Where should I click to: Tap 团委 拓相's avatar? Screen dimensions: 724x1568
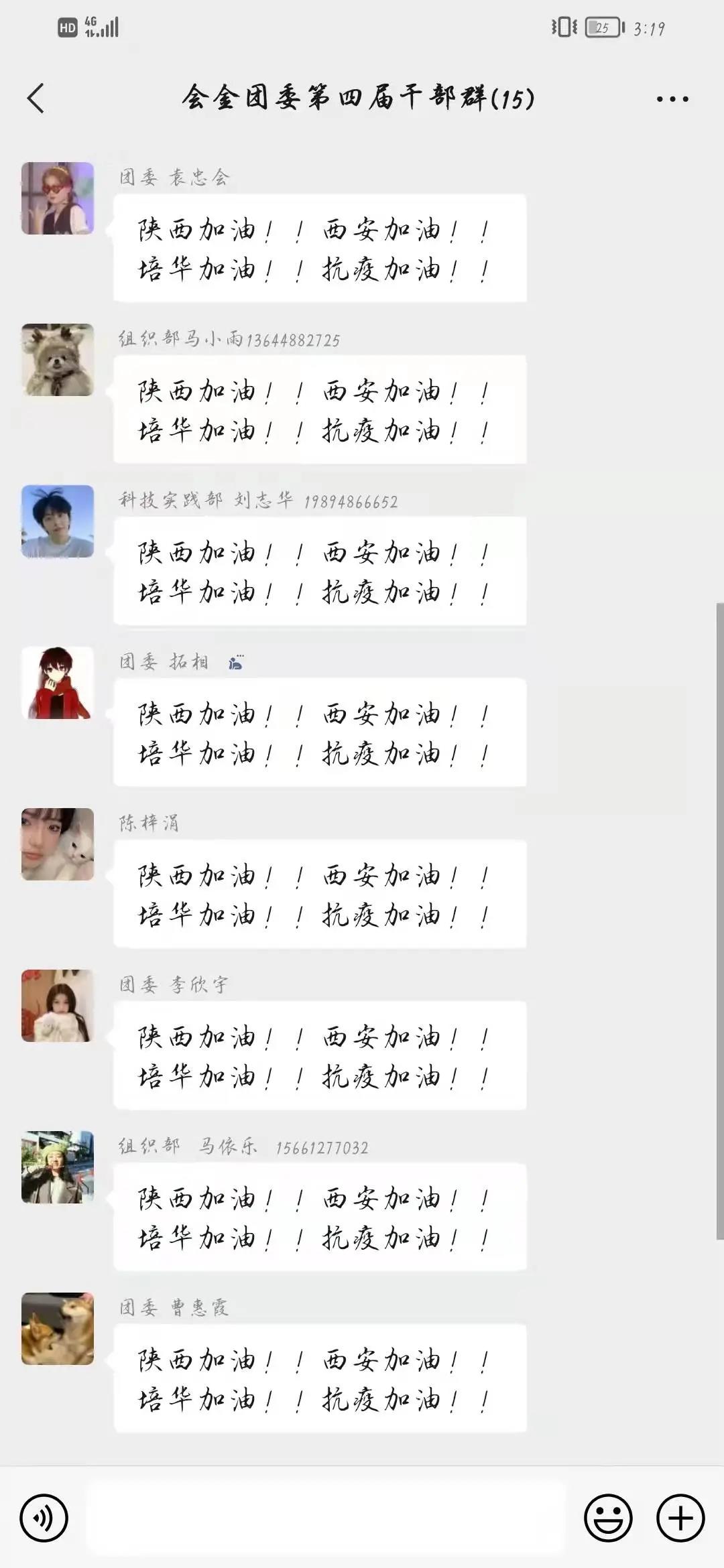(x=58, y=683)
